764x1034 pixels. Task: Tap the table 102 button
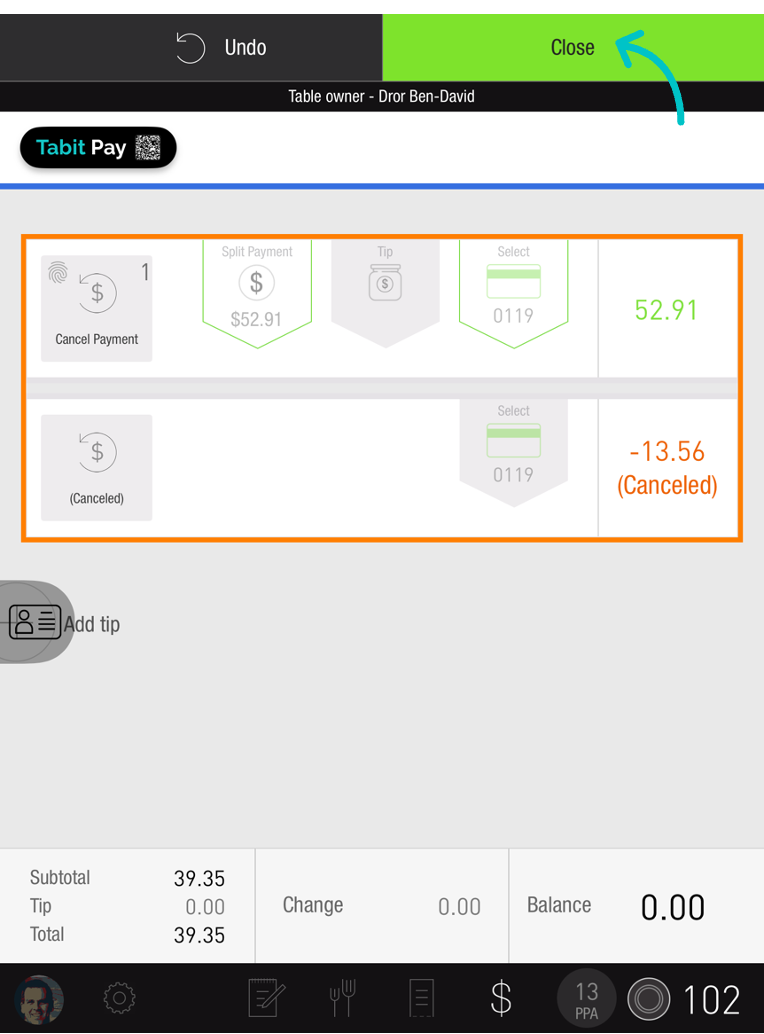pyautogui.click(x=685, y=999)
